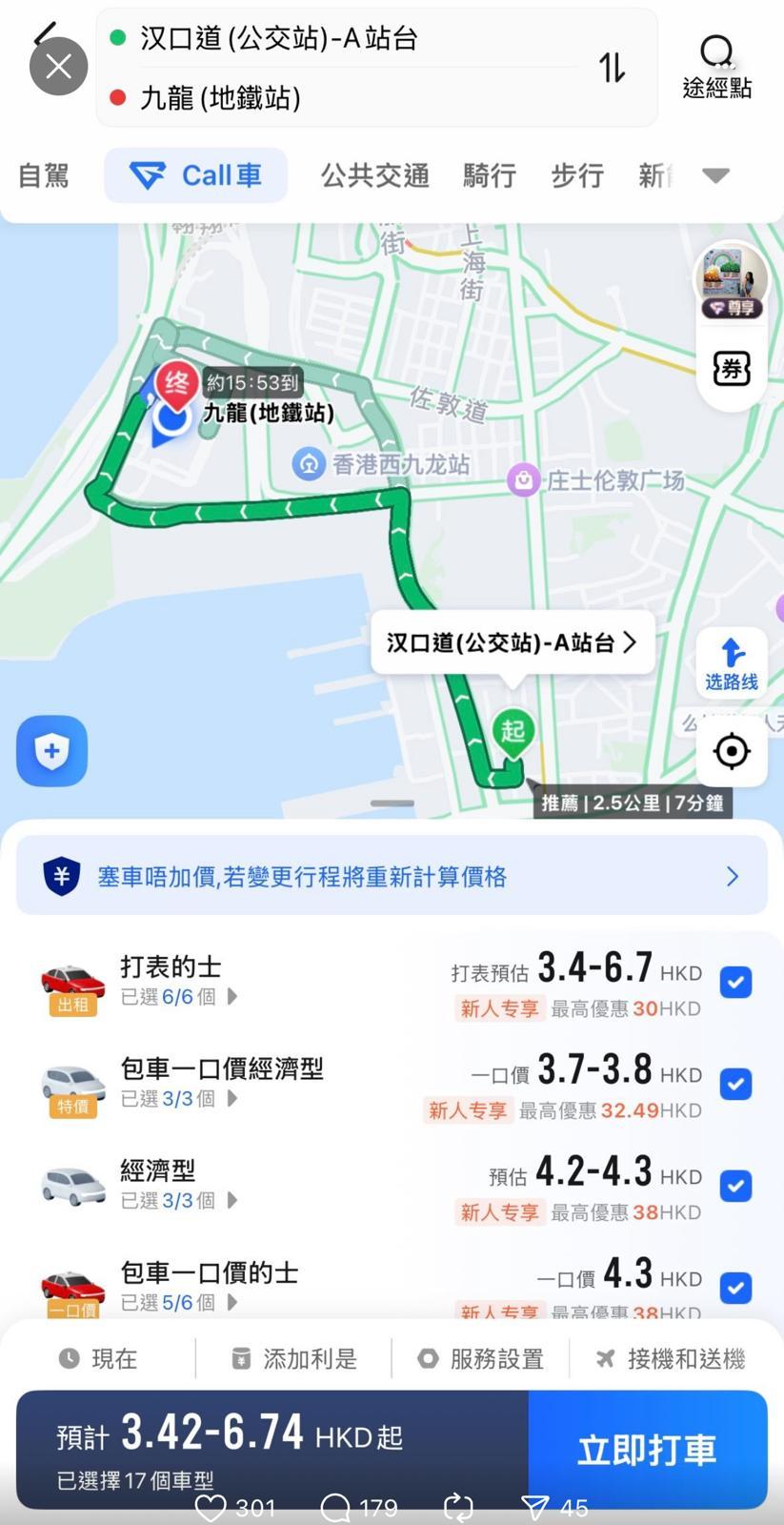Image resolution: width=784 pixels, height=1525 pixels.
Task: Expand more travel modes dropdown arrow
Action: [x=715, y=175]
